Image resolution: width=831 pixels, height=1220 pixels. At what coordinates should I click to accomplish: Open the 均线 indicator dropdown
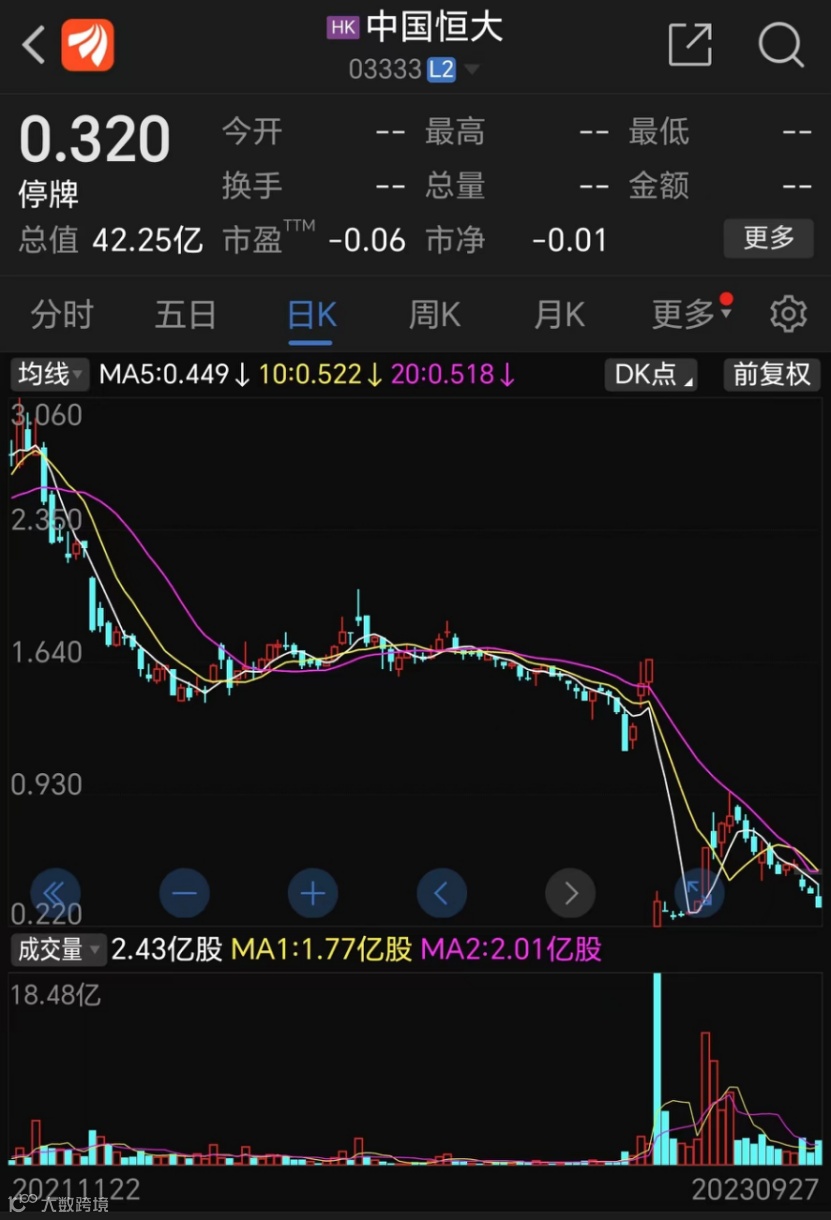[50, 375]
